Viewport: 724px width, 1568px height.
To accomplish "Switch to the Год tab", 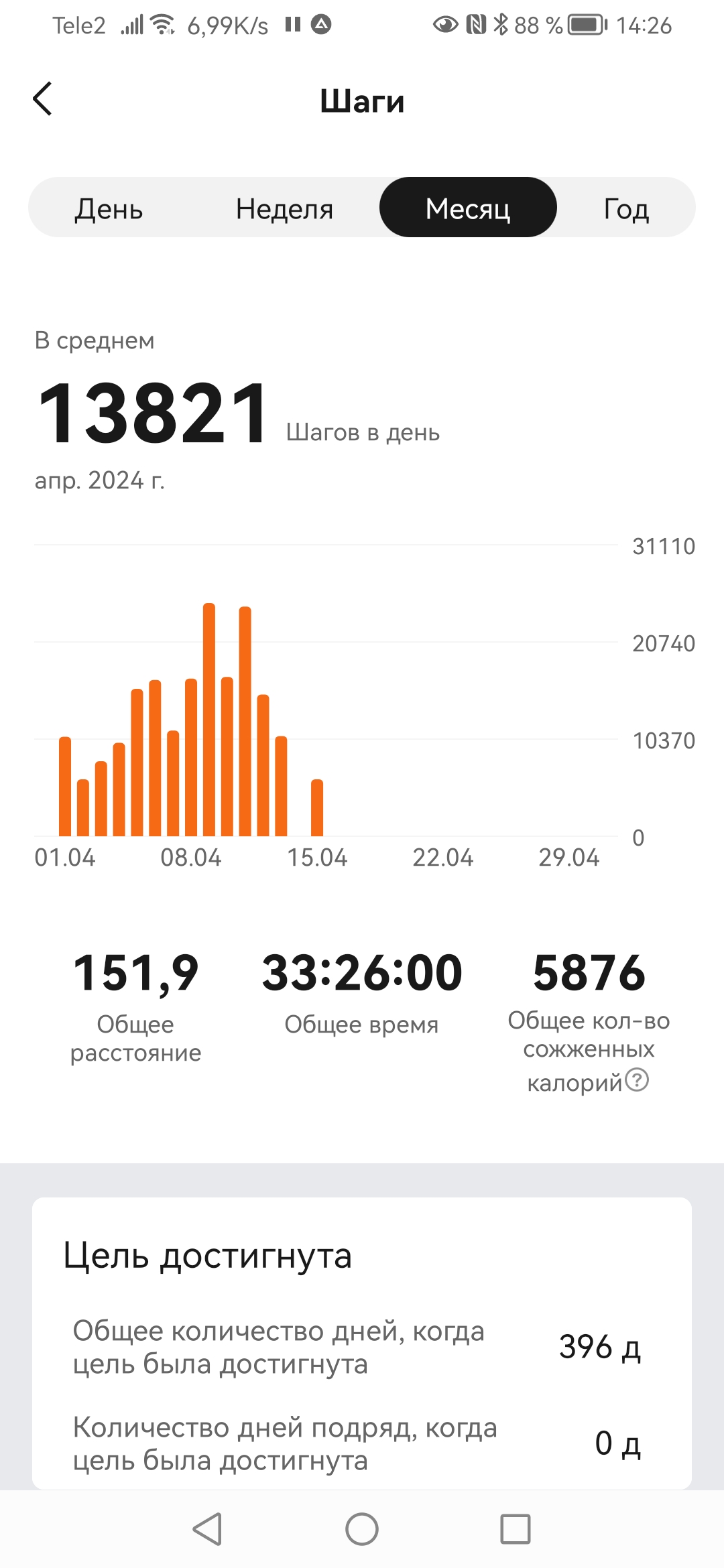I will [x=626, y=208].
